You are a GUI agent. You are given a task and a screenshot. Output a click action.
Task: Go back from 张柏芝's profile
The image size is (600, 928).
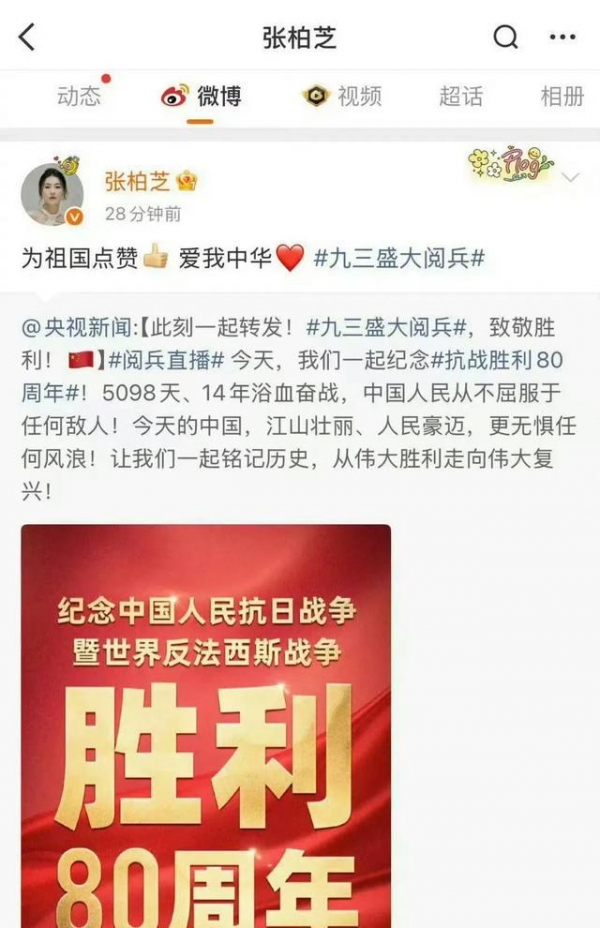[x=27, y=38]
